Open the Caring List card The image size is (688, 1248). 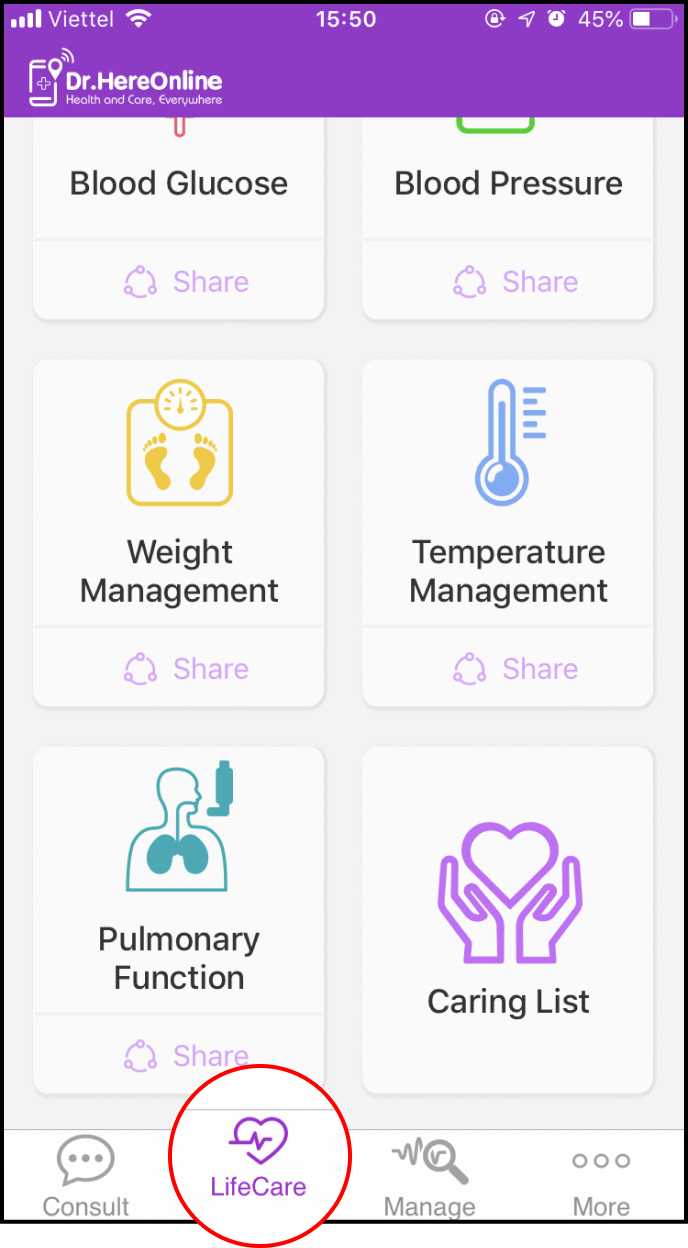(x=508, y=920)
